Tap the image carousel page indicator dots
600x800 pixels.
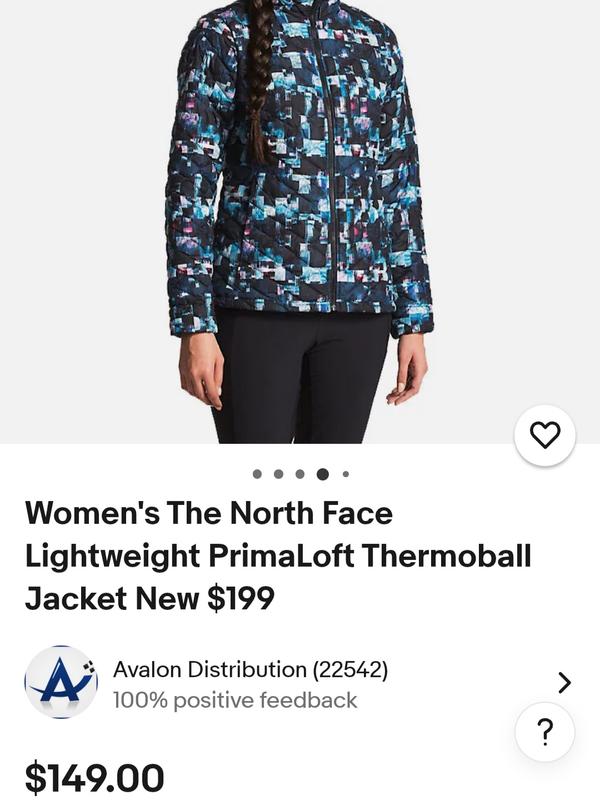pos(300,474)
